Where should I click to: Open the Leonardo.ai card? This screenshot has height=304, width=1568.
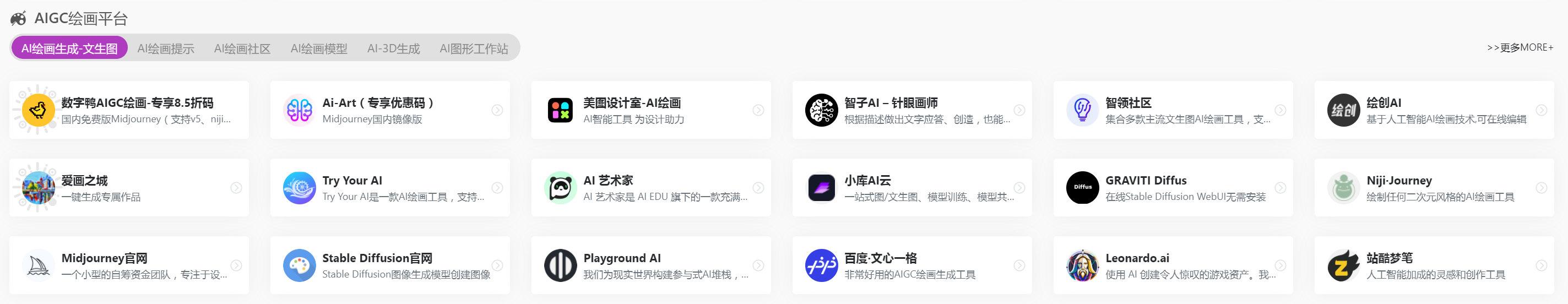(x=1136, y=258)
